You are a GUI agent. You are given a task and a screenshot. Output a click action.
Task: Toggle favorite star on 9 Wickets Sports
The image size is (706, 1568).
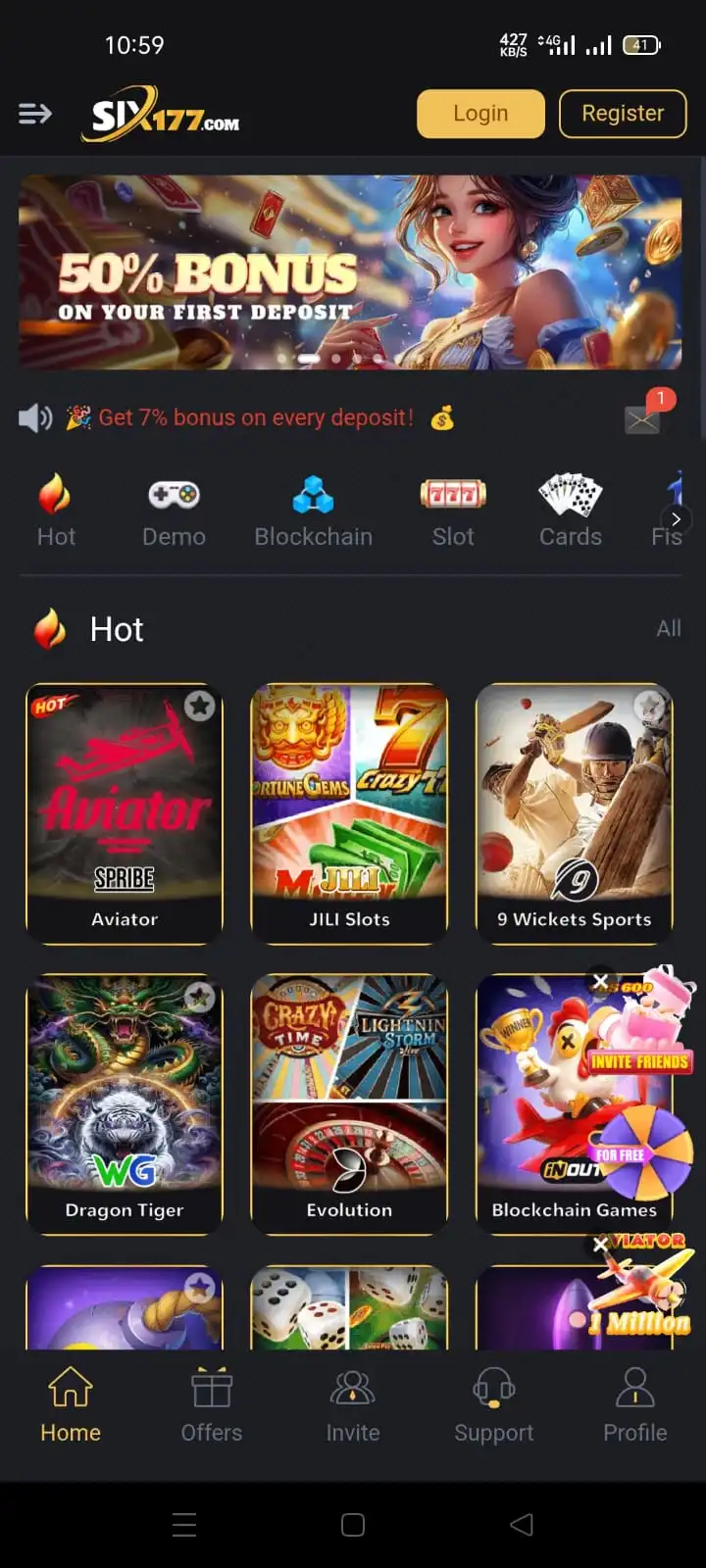click(x=650, y=706)
